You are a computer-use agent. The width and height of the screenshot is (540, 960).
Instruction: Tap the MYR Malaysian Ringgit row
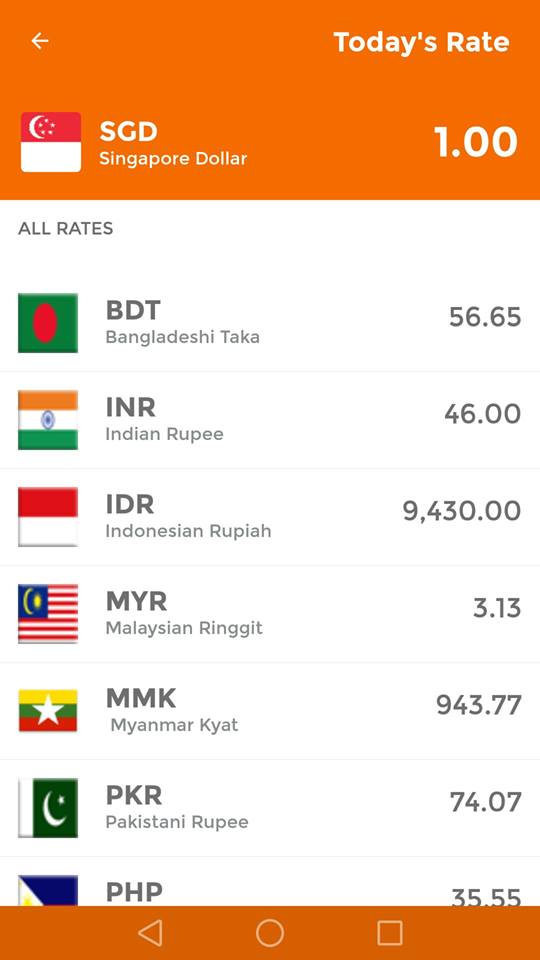270,614
